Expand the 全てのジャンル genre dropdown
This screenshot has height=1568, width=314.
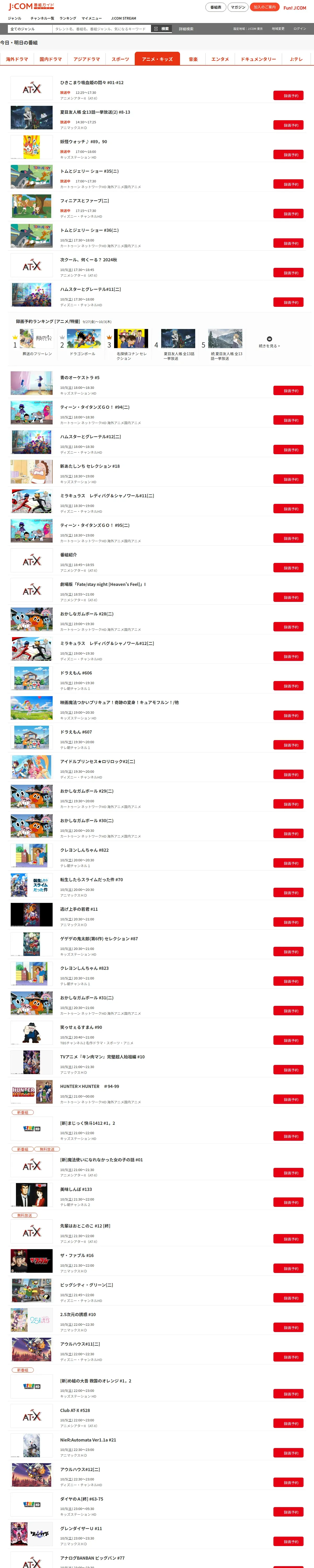(29, 28)
